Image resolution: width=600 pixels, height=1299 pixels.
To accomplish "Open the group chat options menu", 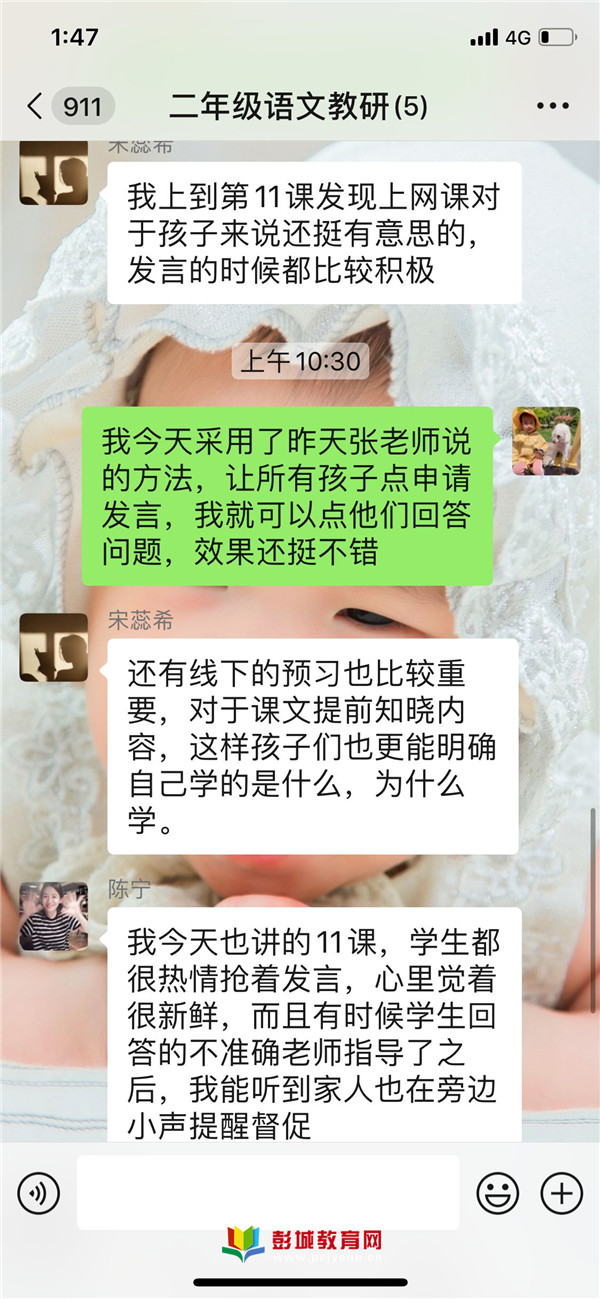I will [552, 106].
